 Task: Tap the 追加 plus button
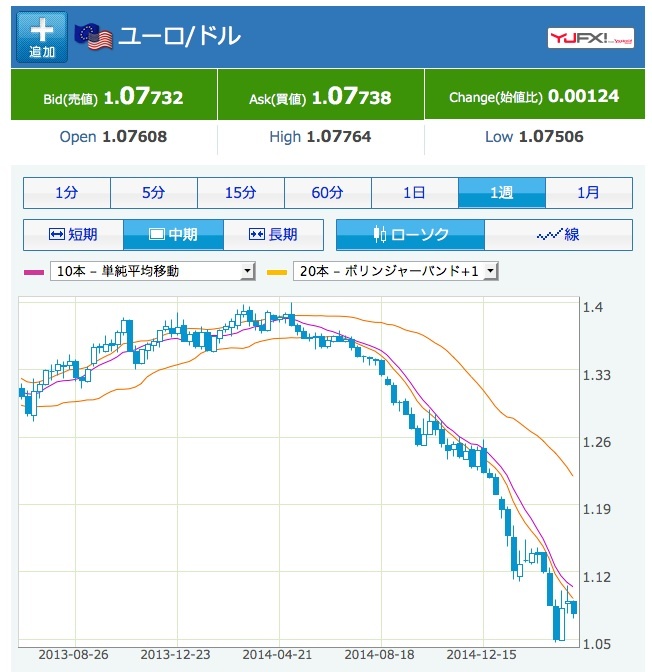[42, 36]
